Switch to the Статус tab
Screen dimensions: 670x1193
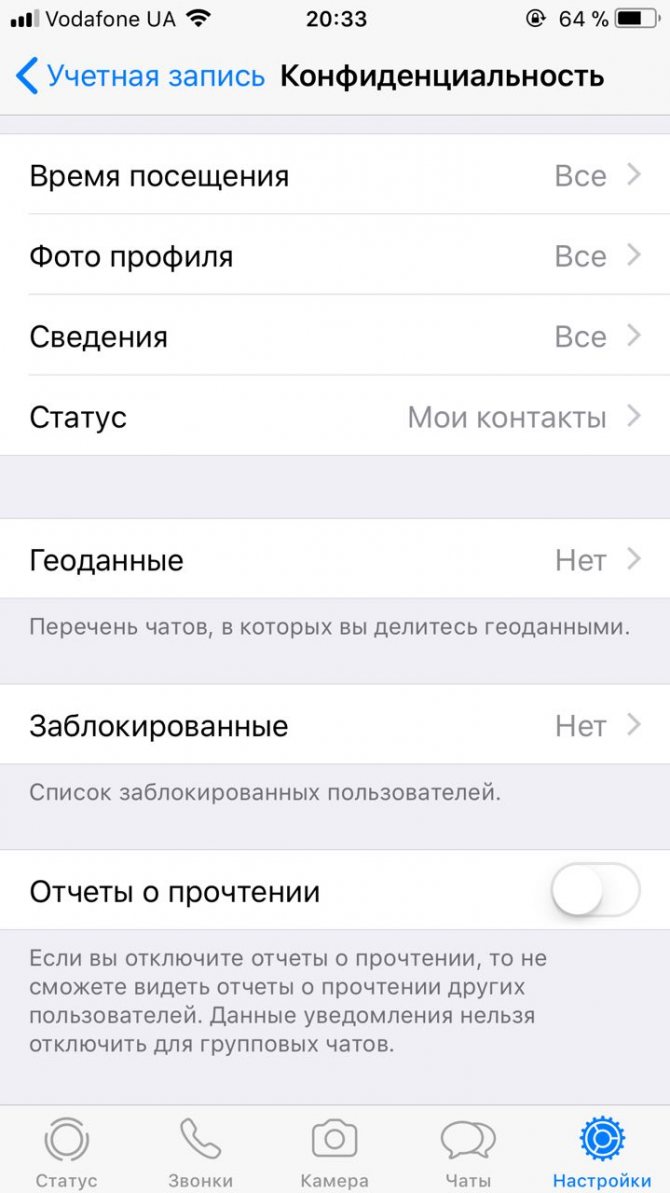point(67,1151)
